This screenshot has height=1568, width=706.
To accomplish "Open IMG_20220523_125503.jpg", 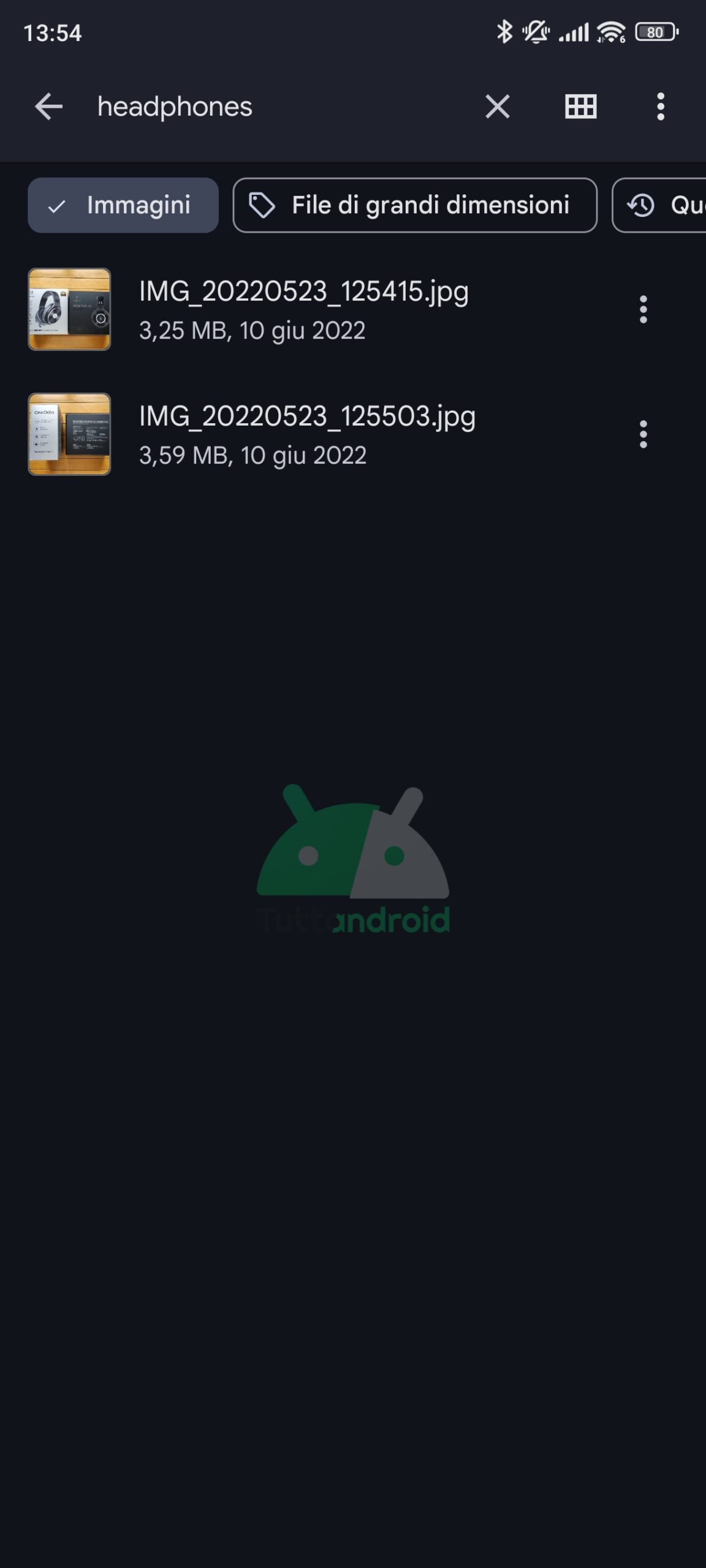I will 306,434.
